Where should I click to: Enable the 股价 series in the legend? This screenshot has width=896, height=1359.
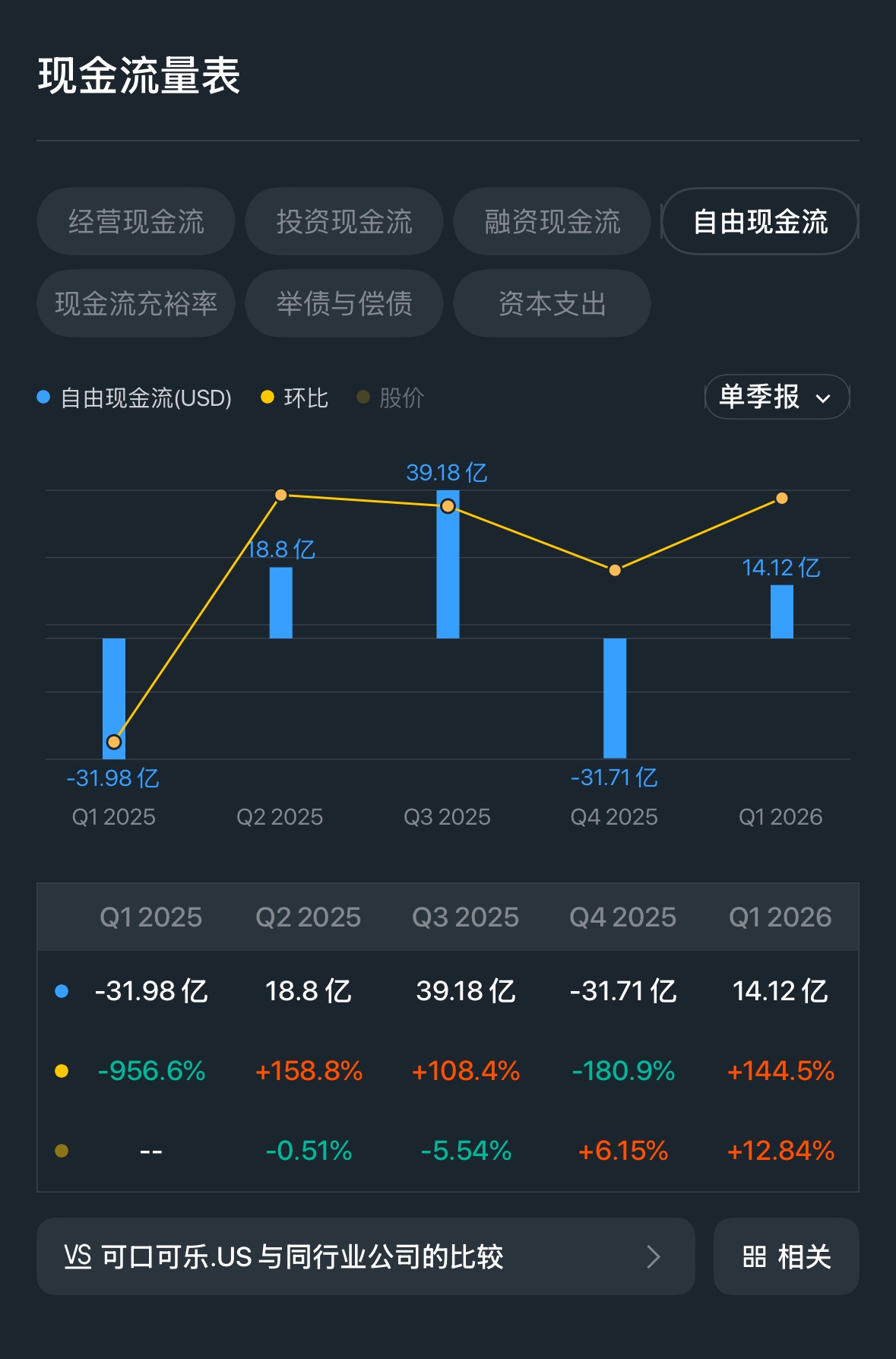click(x=391, y=398)
